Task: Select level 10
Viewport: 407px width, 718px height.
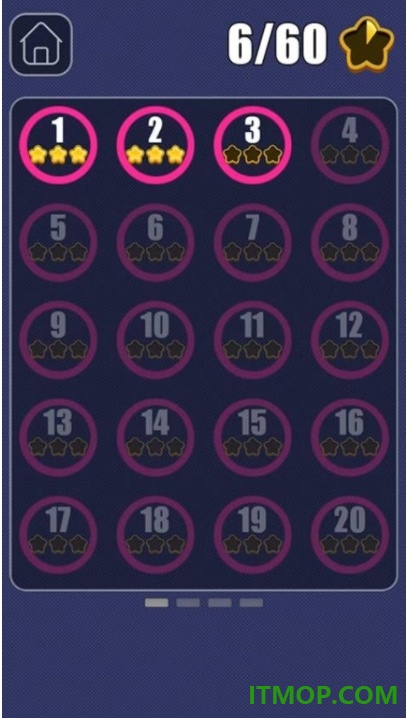Action: [155, 340]
